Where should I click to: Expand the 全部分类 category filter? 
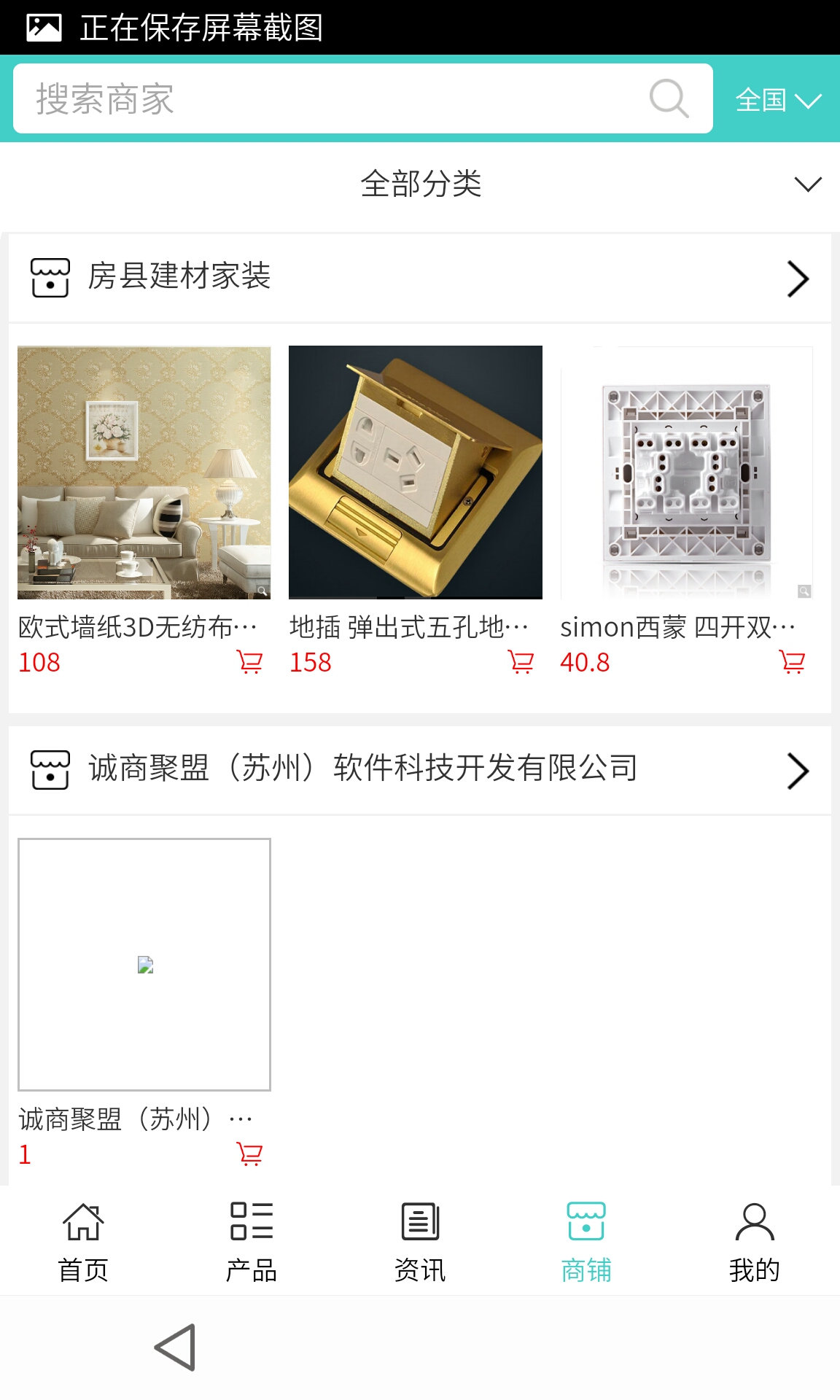(420, 184)
